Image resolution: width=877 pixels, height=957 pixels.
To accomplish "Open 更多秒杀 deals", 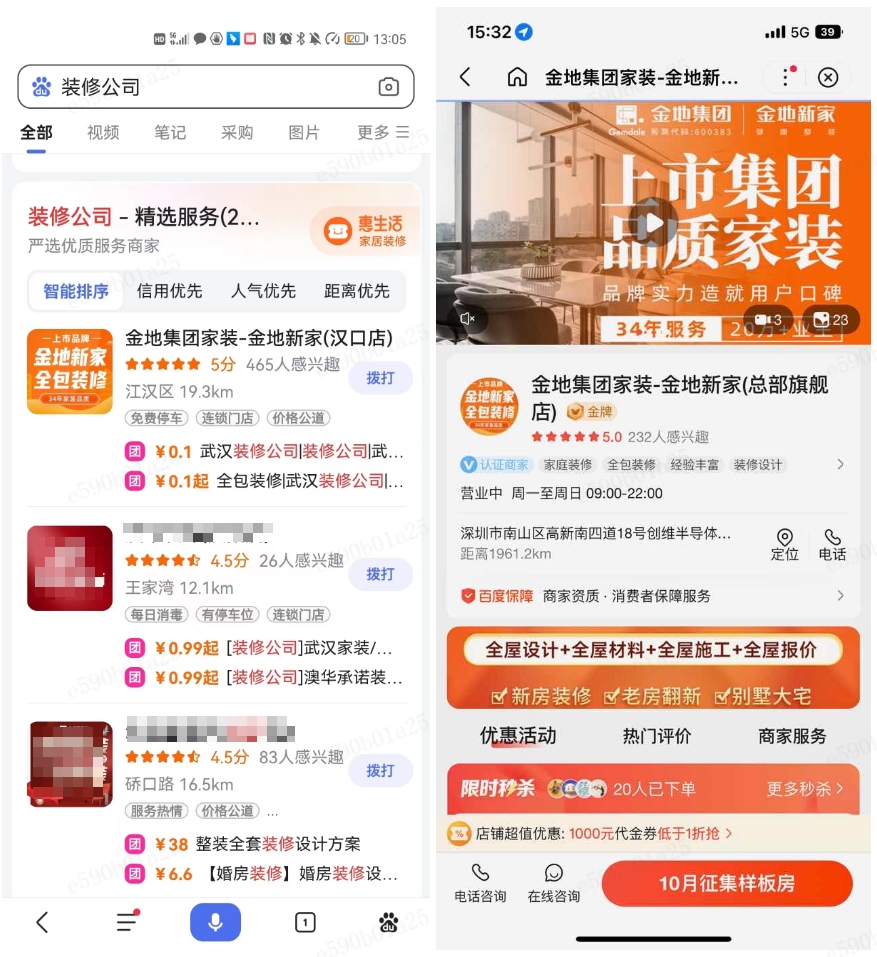I will (x=805, y=789).
